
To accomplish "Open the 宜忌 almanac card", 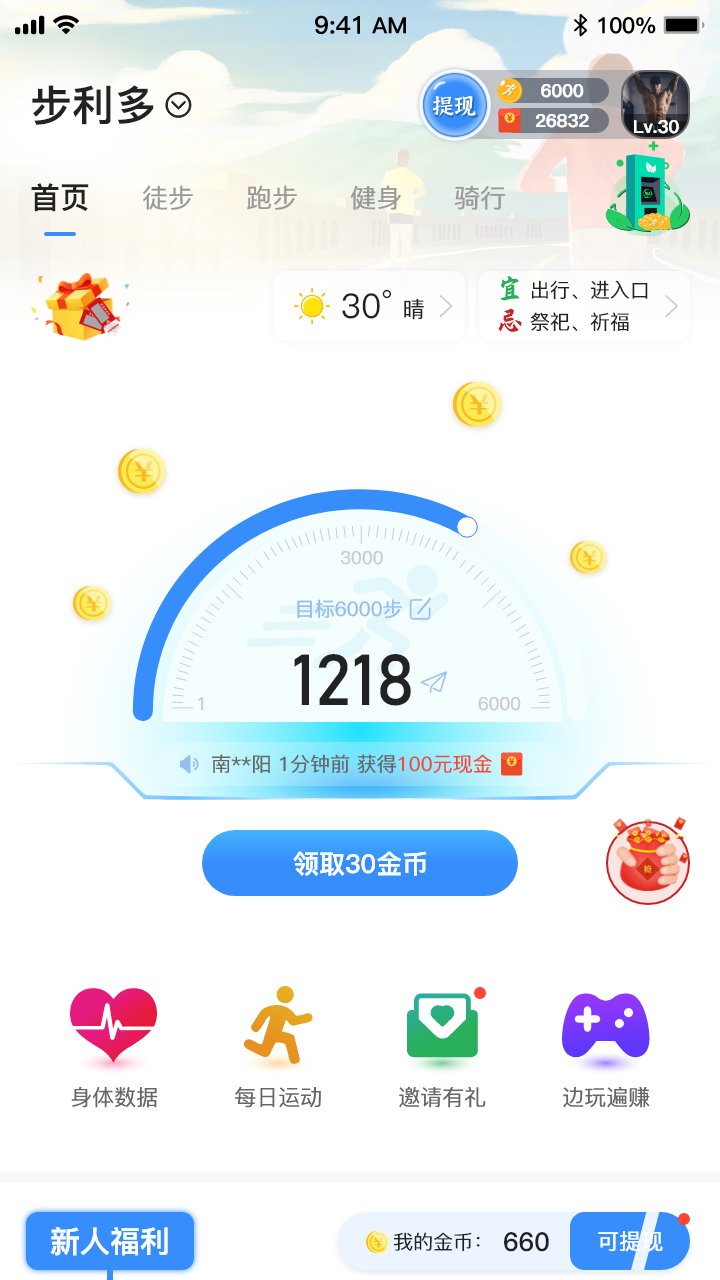I will point(584,306).
